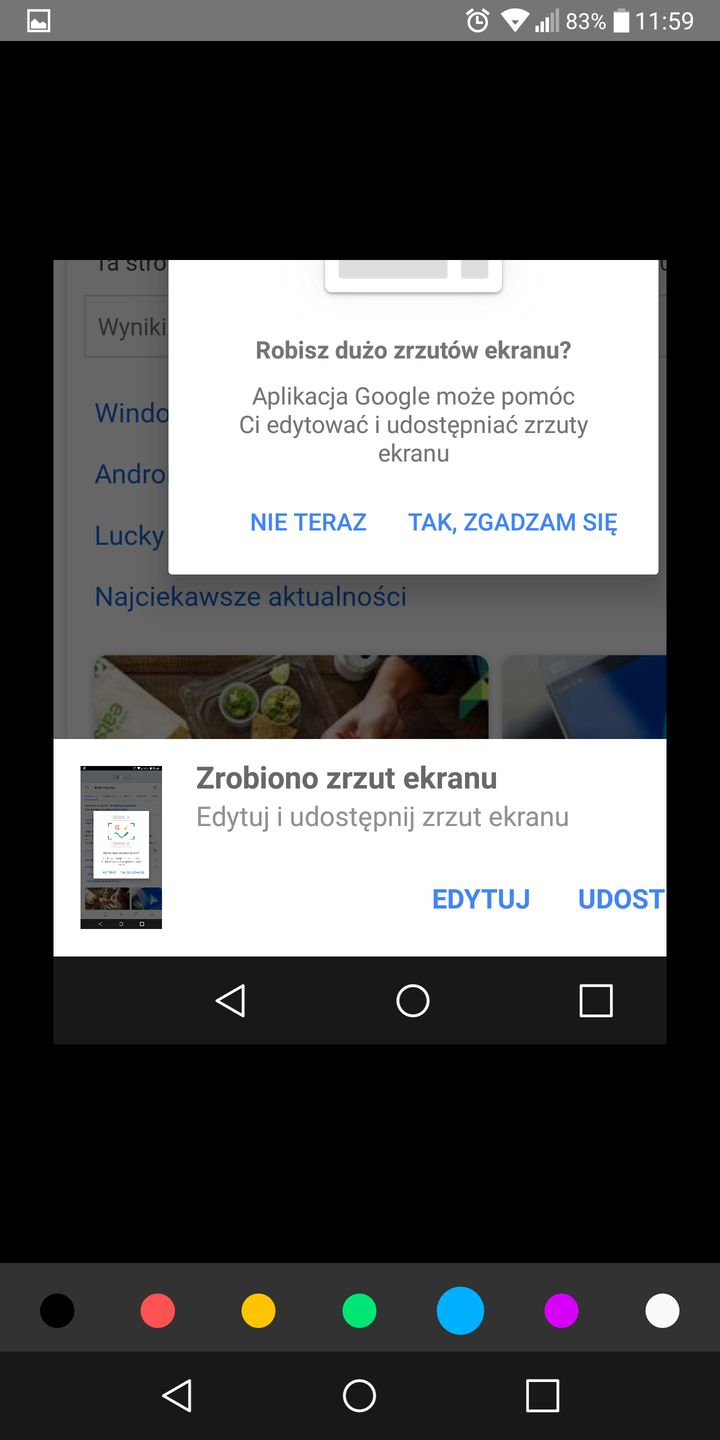This screenshot has width=720, height=1440.
Task: Tap the screenshot icon in the status bar
Action: 37,19
